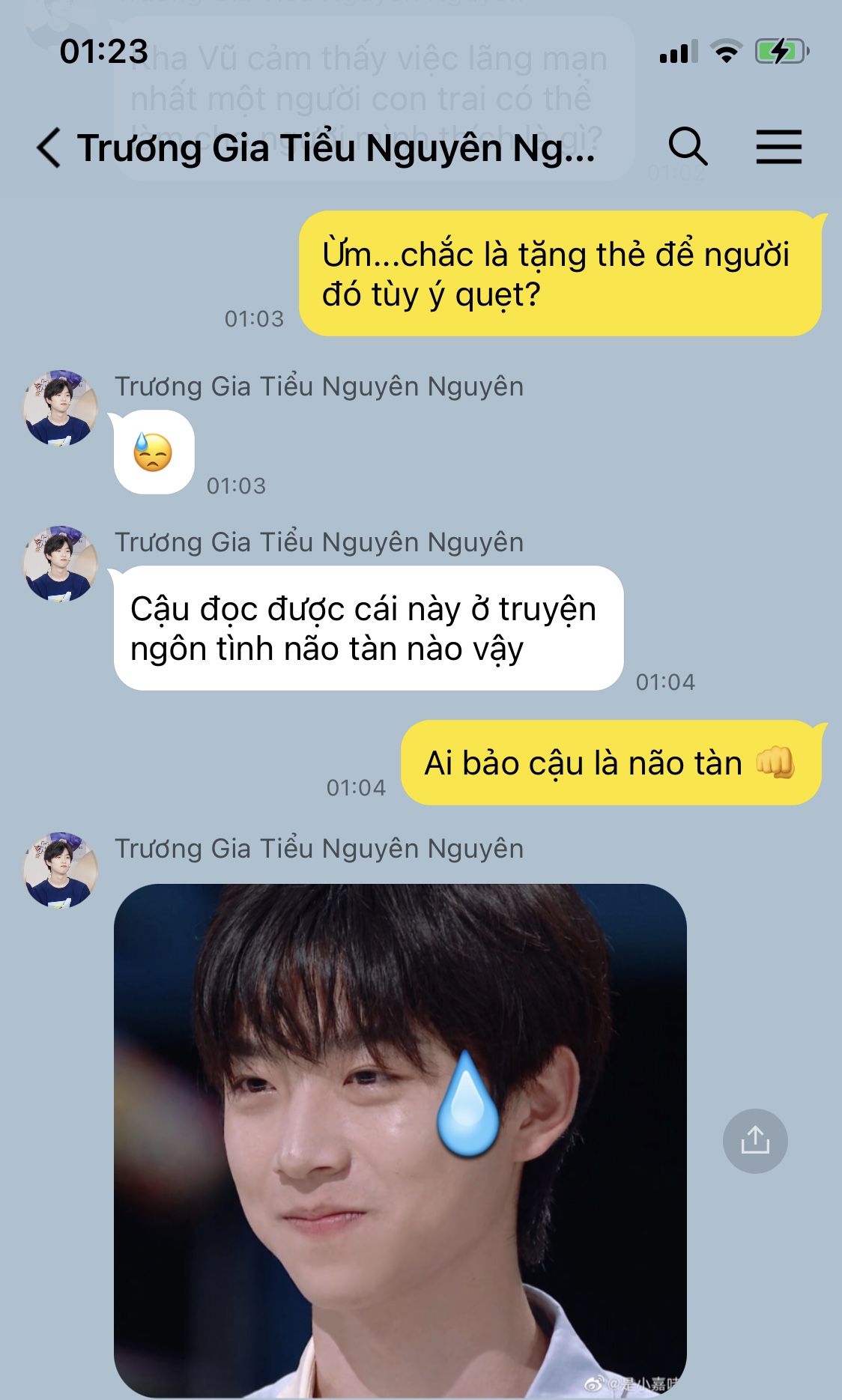Open sender's avatar beside the sweat emoji message
Viewport: 842px width, 1400px height.
61,408
